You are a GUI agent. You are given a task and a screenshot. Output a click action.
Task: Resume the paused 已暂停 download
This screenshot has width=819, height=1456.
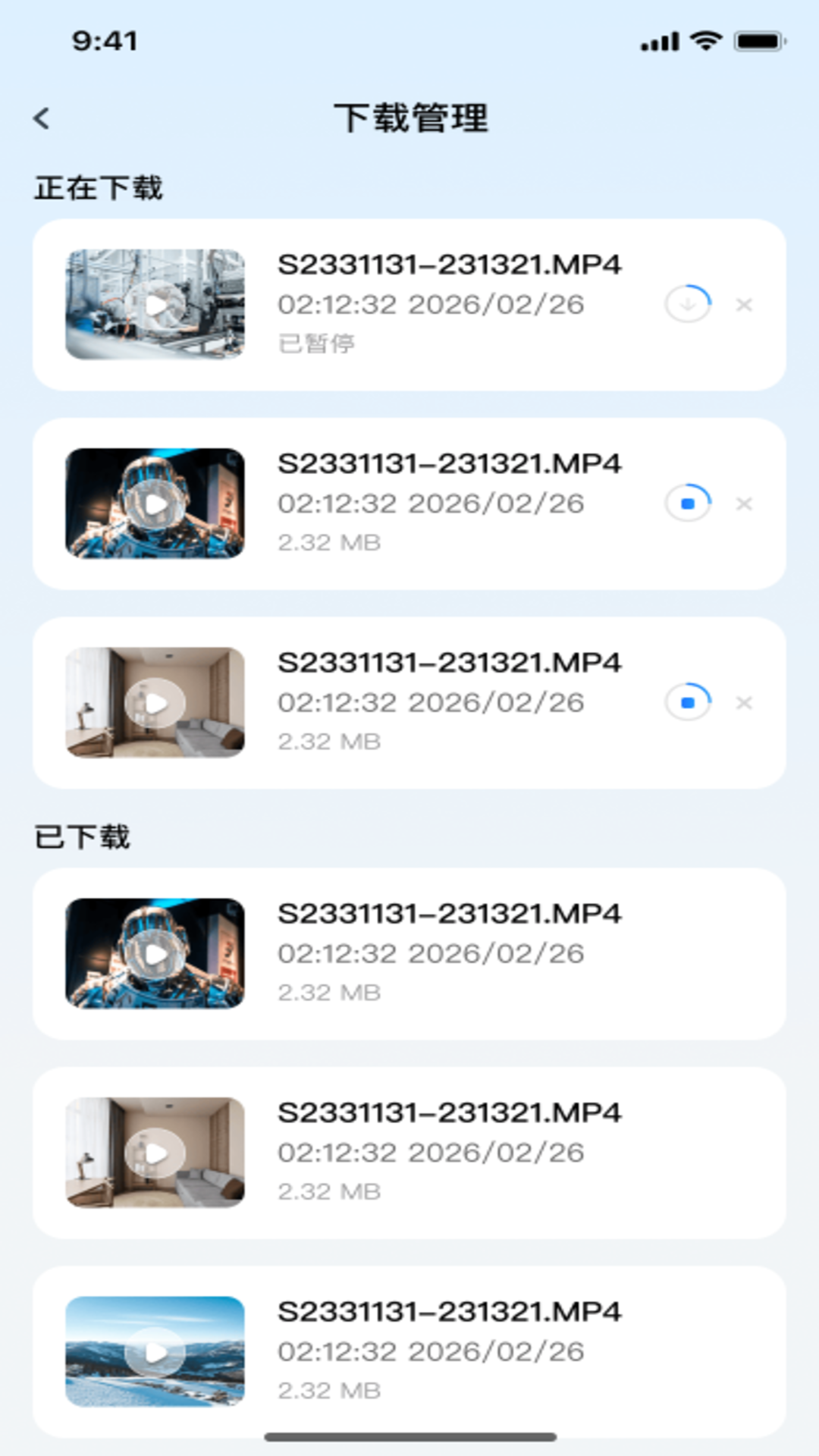click(x=688, y=305)
